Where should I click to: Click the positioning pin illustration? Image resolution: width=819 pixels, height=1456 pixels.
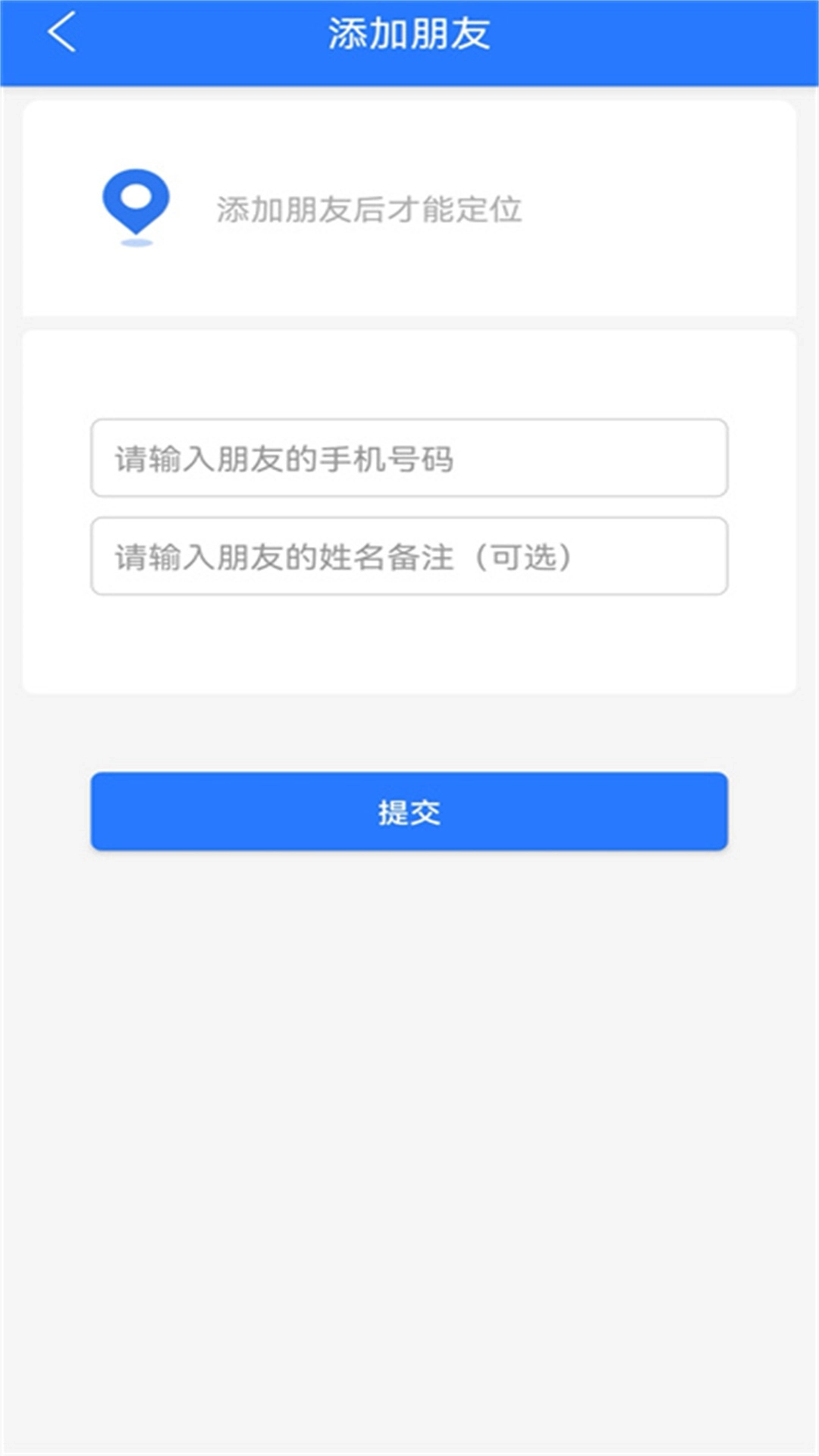[134, 205]
